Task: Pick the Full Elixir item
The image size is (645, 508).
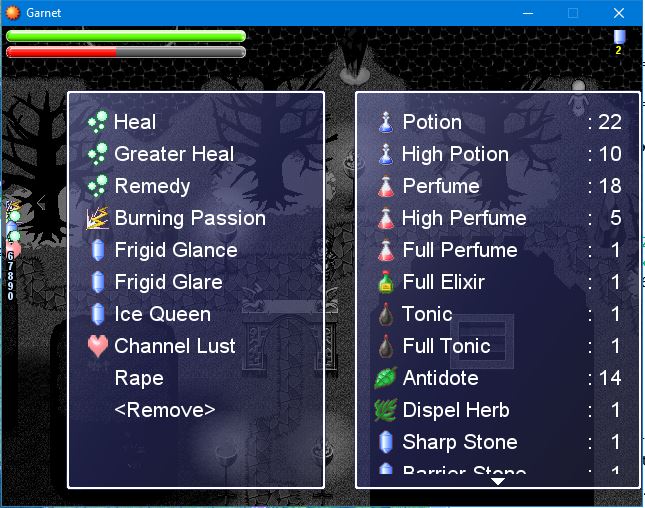Action: tap(443, 282)
